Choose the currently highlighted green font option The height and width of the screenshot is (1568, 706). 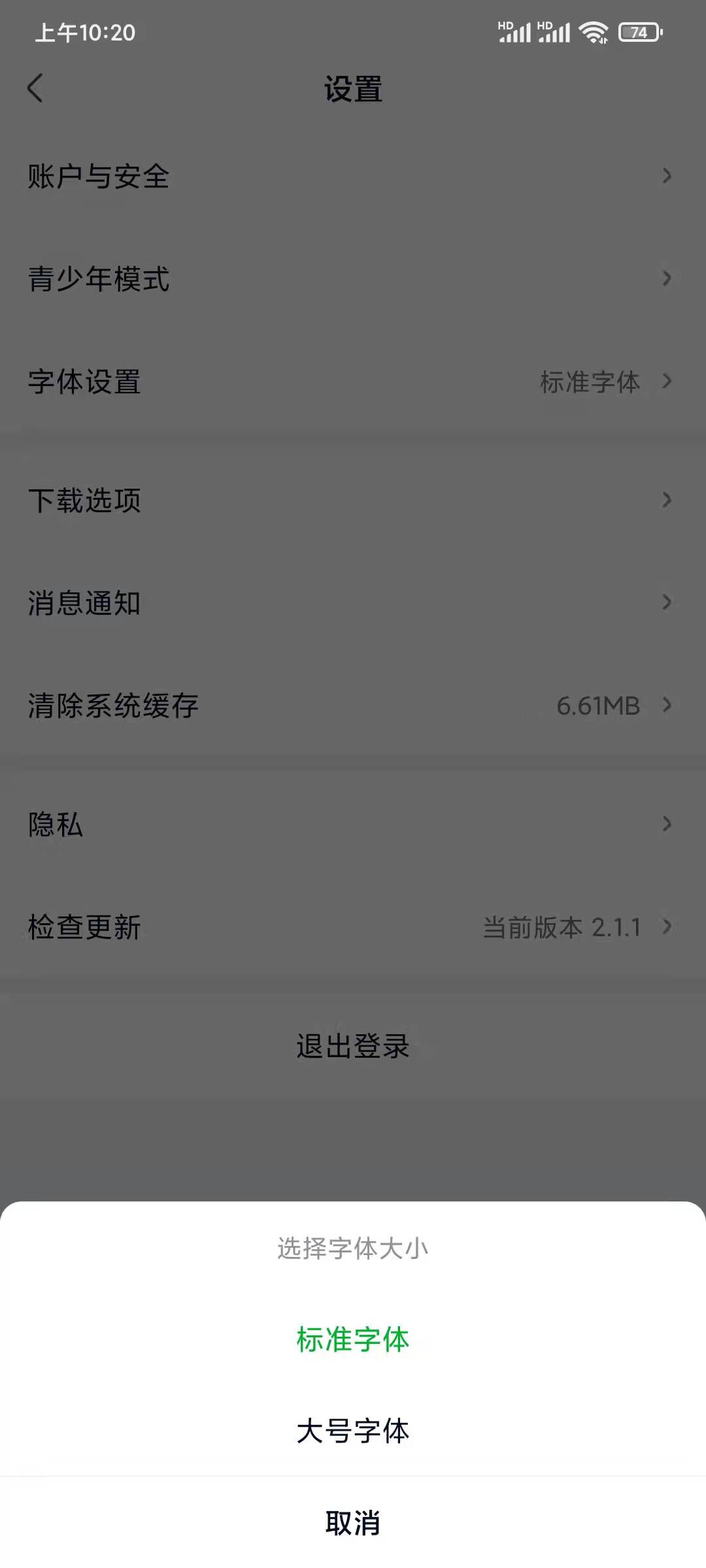(x=353, y=1342)
